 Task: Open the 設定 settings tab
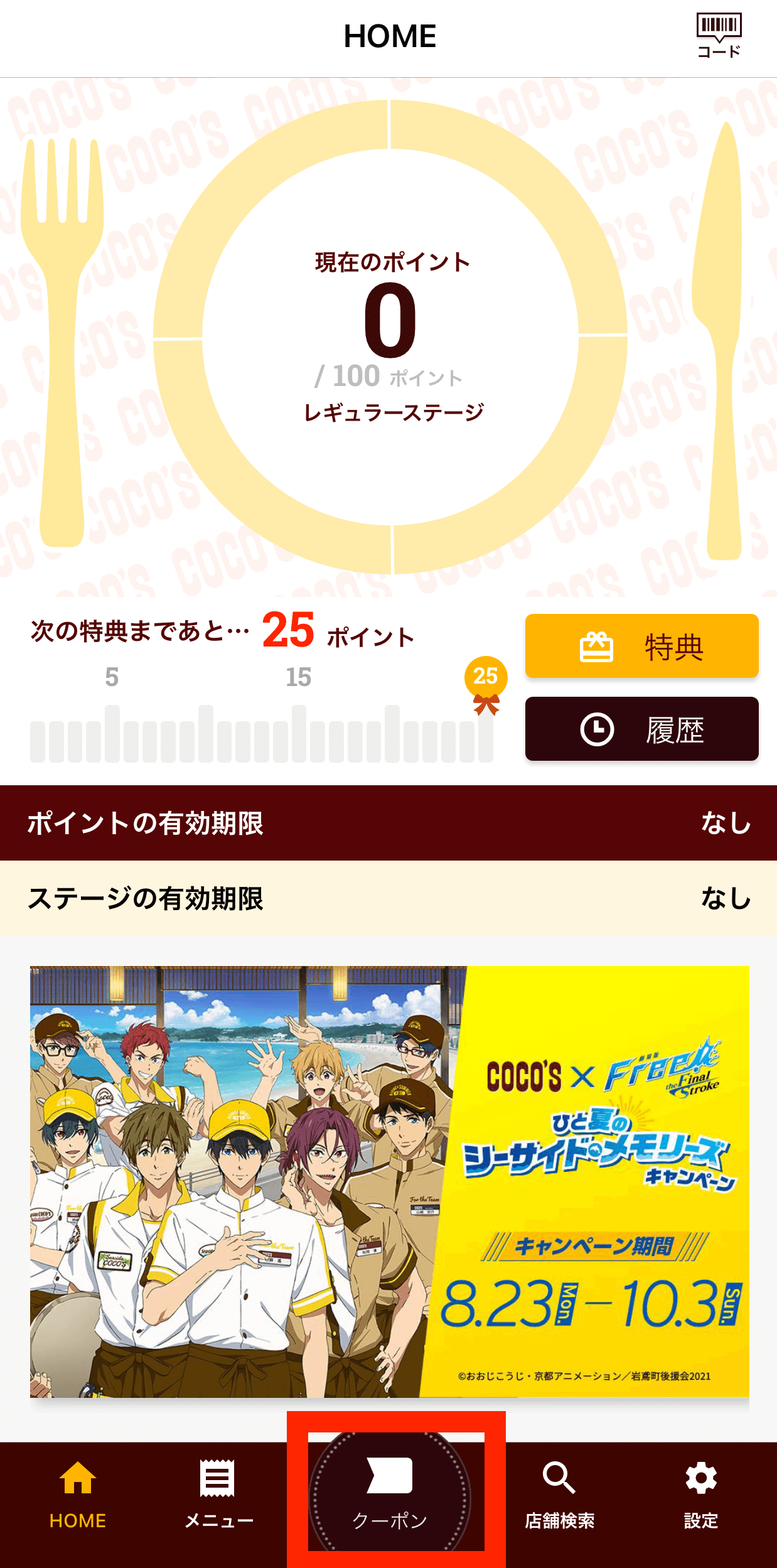click(700, 1495)
